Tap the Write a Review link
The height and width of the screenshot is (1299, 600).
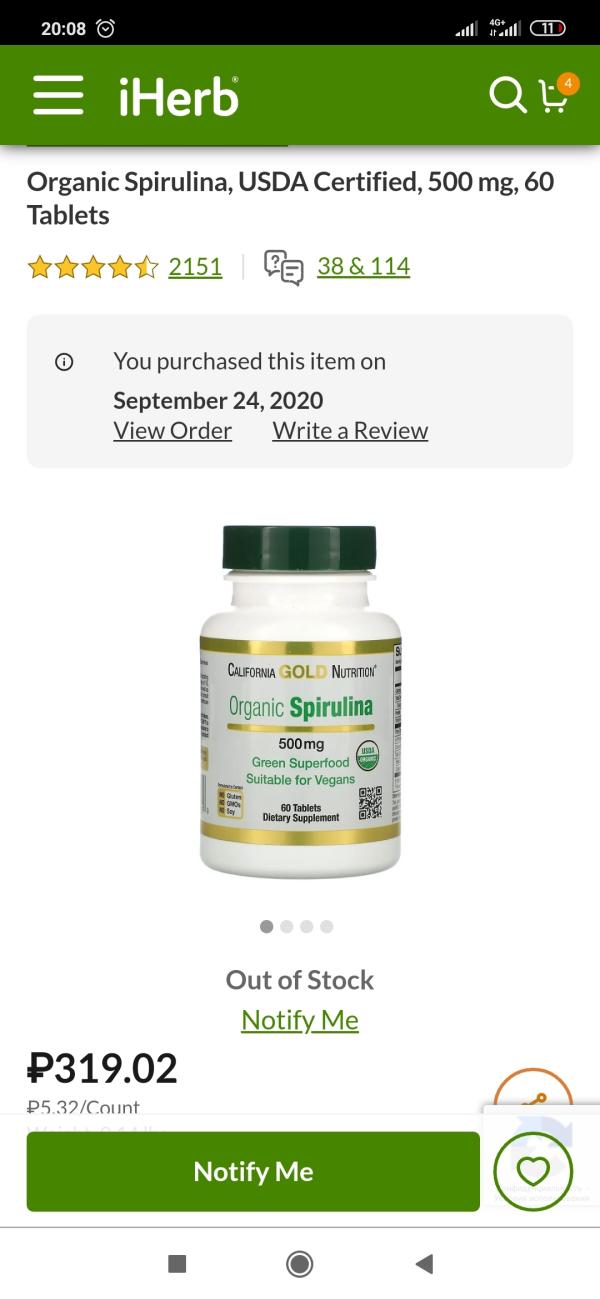coord(350,431)
